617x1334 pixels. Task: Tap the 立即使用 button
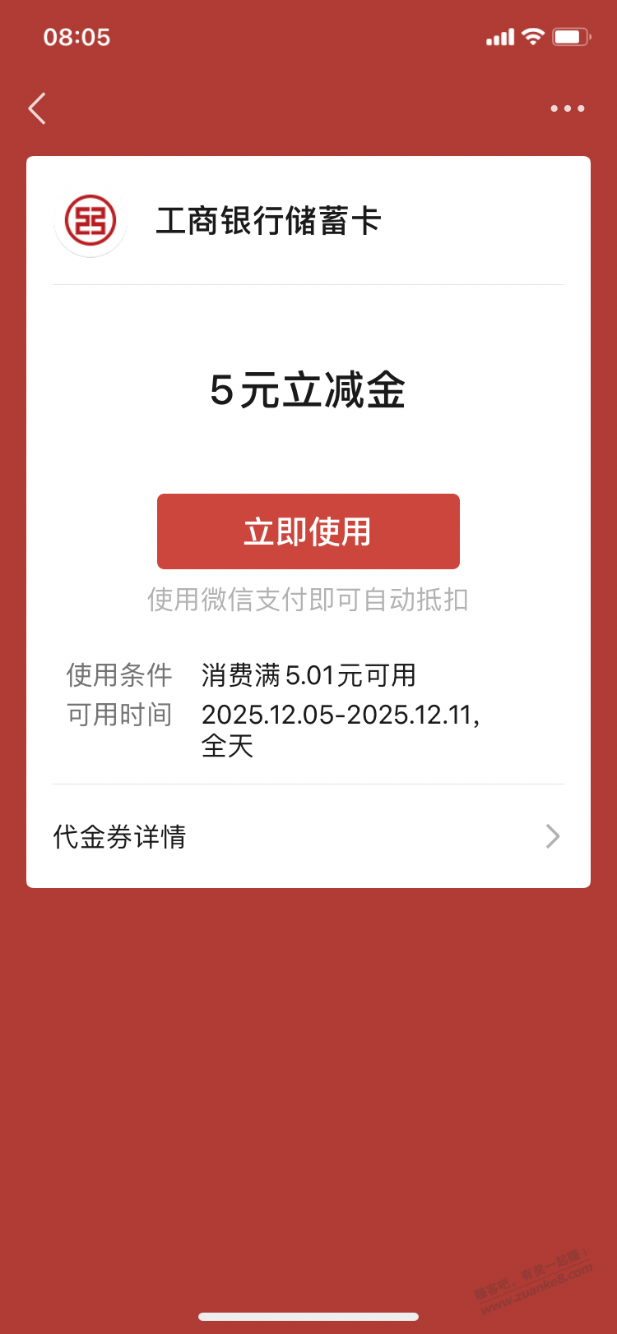click(x=308, y=531)
